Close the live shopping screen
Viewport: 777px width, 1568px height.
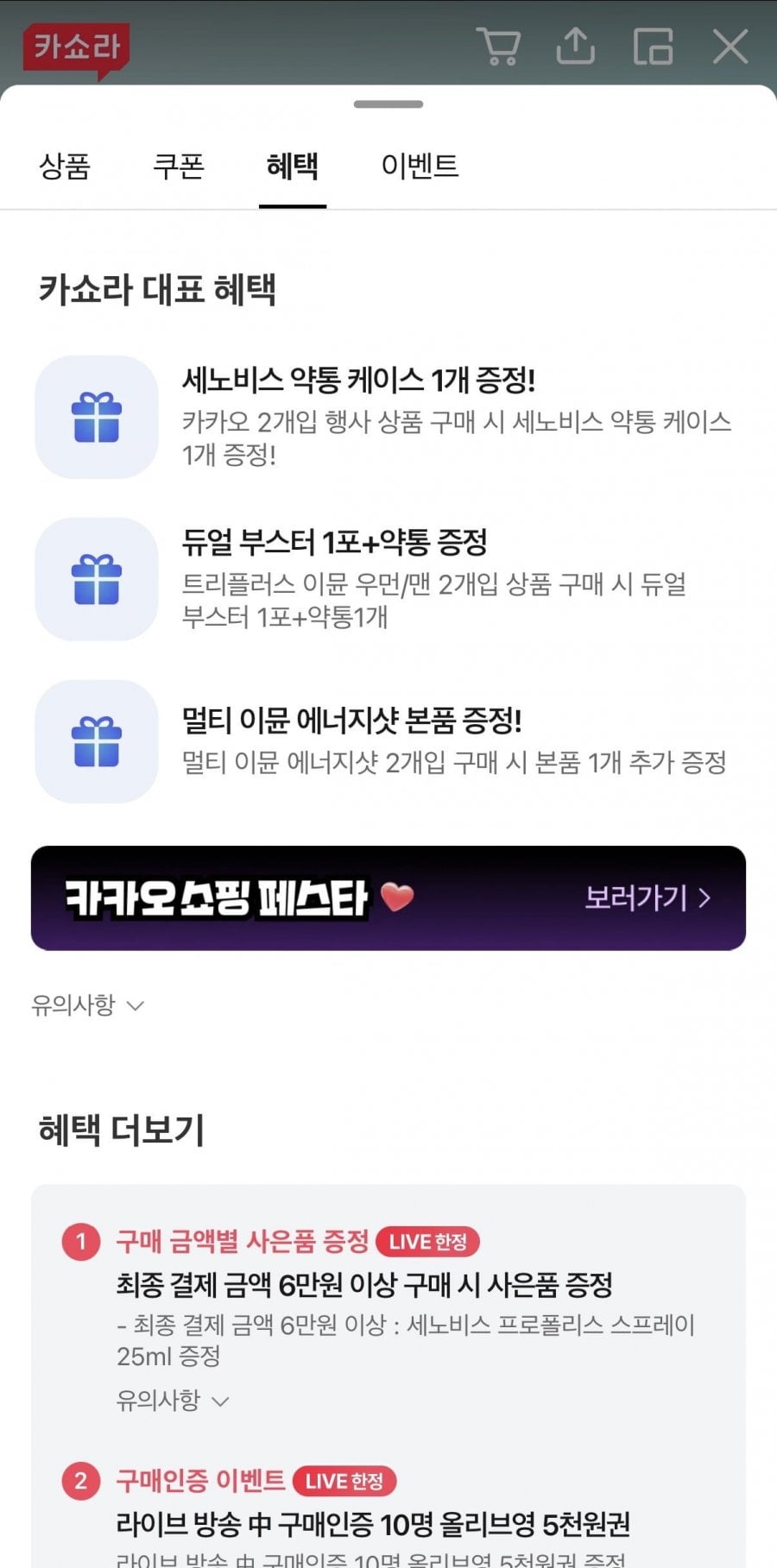tap(730, 47)
